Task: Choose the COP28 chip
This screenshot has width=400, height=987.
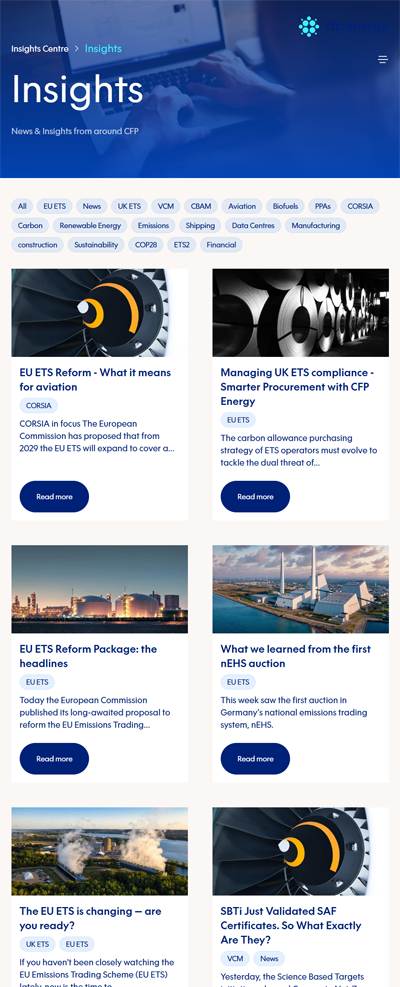Action: [146, 245]
